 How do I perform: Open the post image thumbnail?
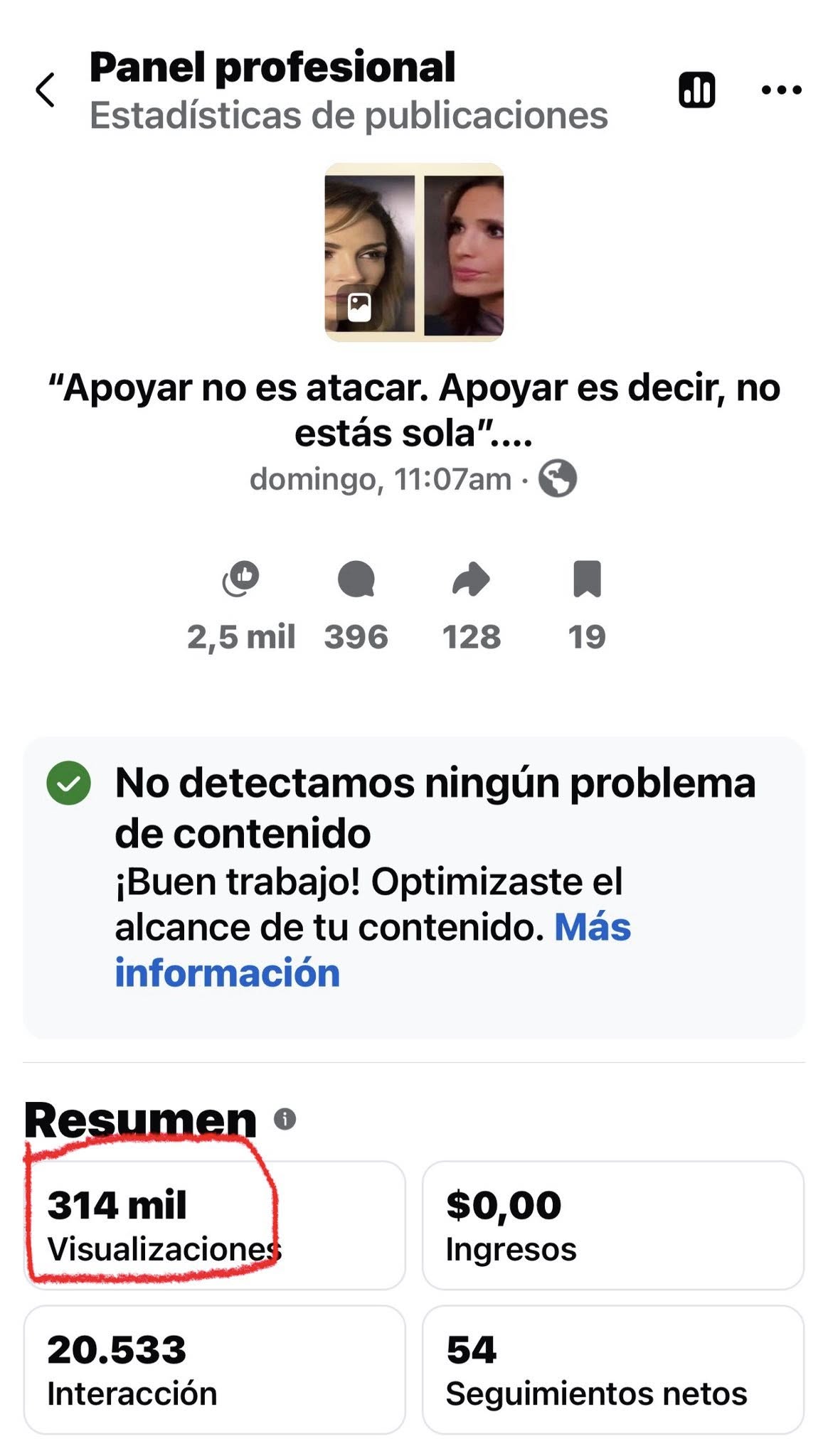tap(414, 252)
